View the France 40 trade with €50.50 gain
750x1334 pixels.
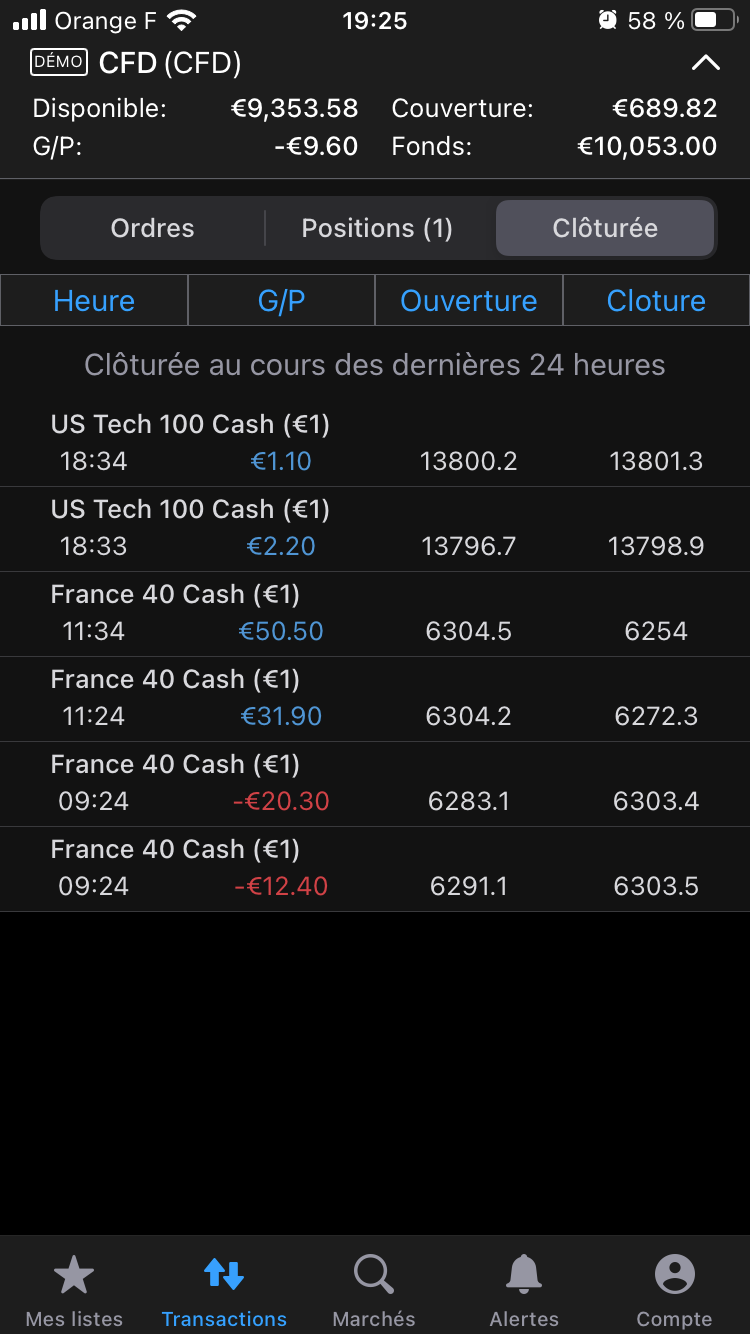(x=375, y=613)
